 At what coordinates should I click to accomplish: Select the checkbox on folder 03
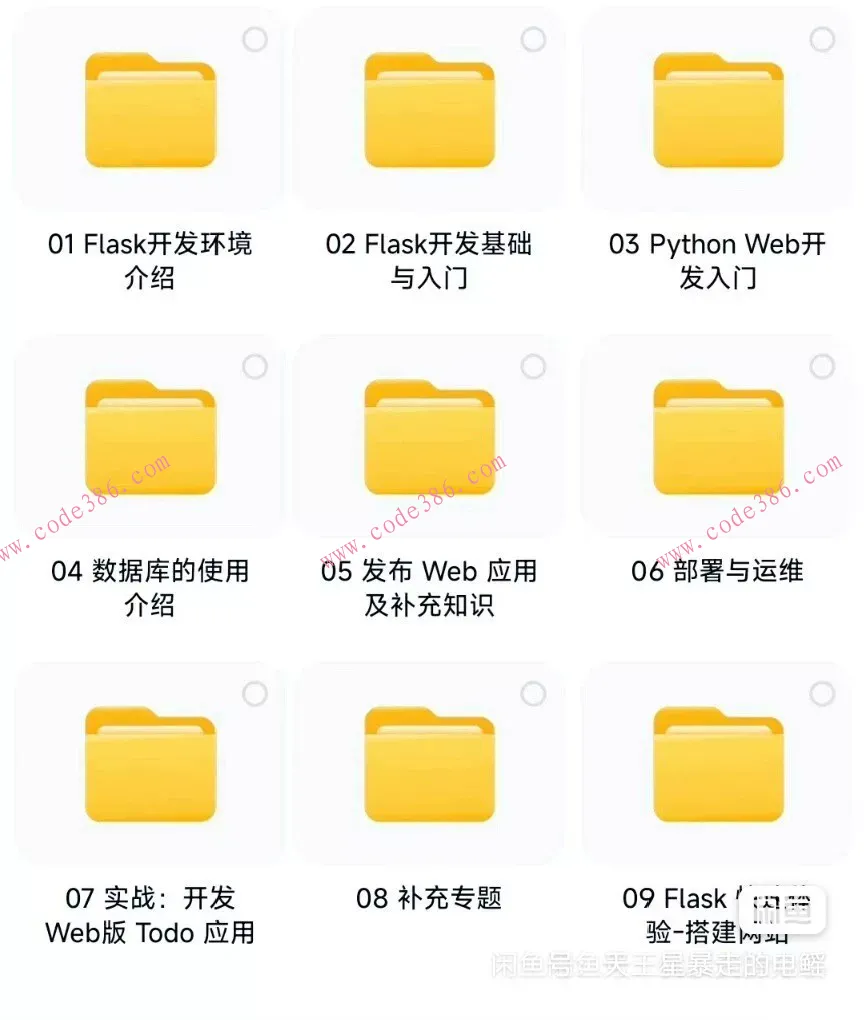pyautogui.click(x=822, y=39)
